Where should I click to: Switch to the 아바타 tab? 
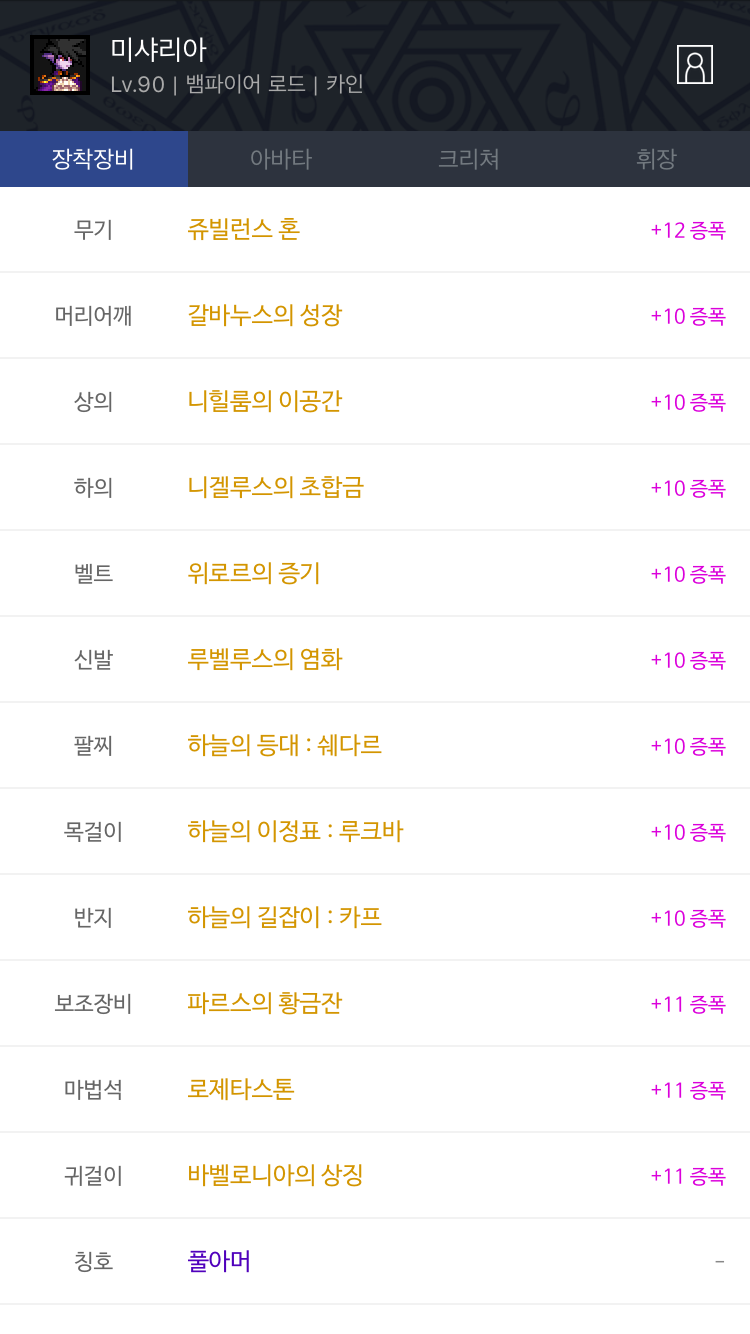point(281,159)
